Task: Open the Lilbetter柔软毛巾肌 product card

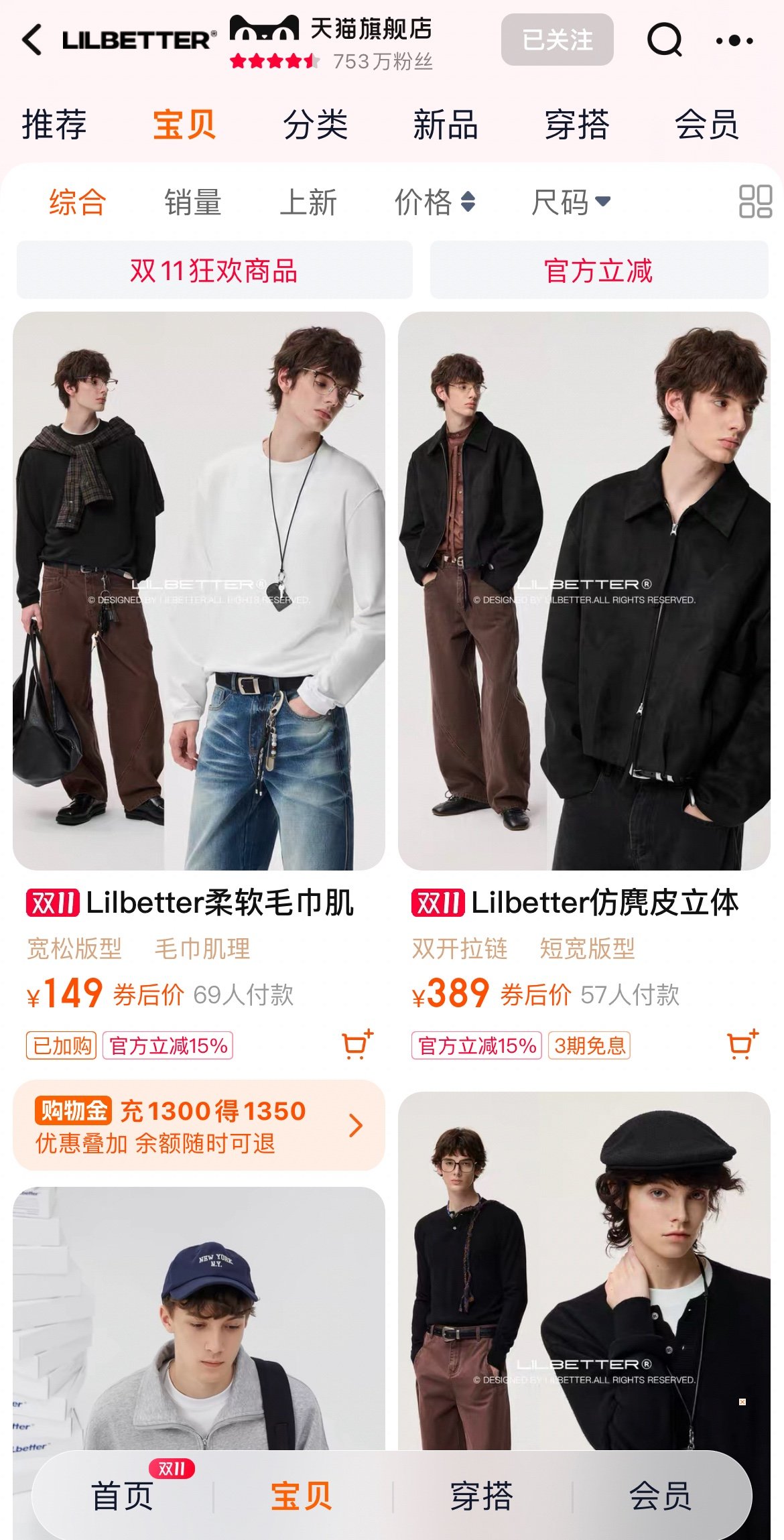Action: click(199, 591)
